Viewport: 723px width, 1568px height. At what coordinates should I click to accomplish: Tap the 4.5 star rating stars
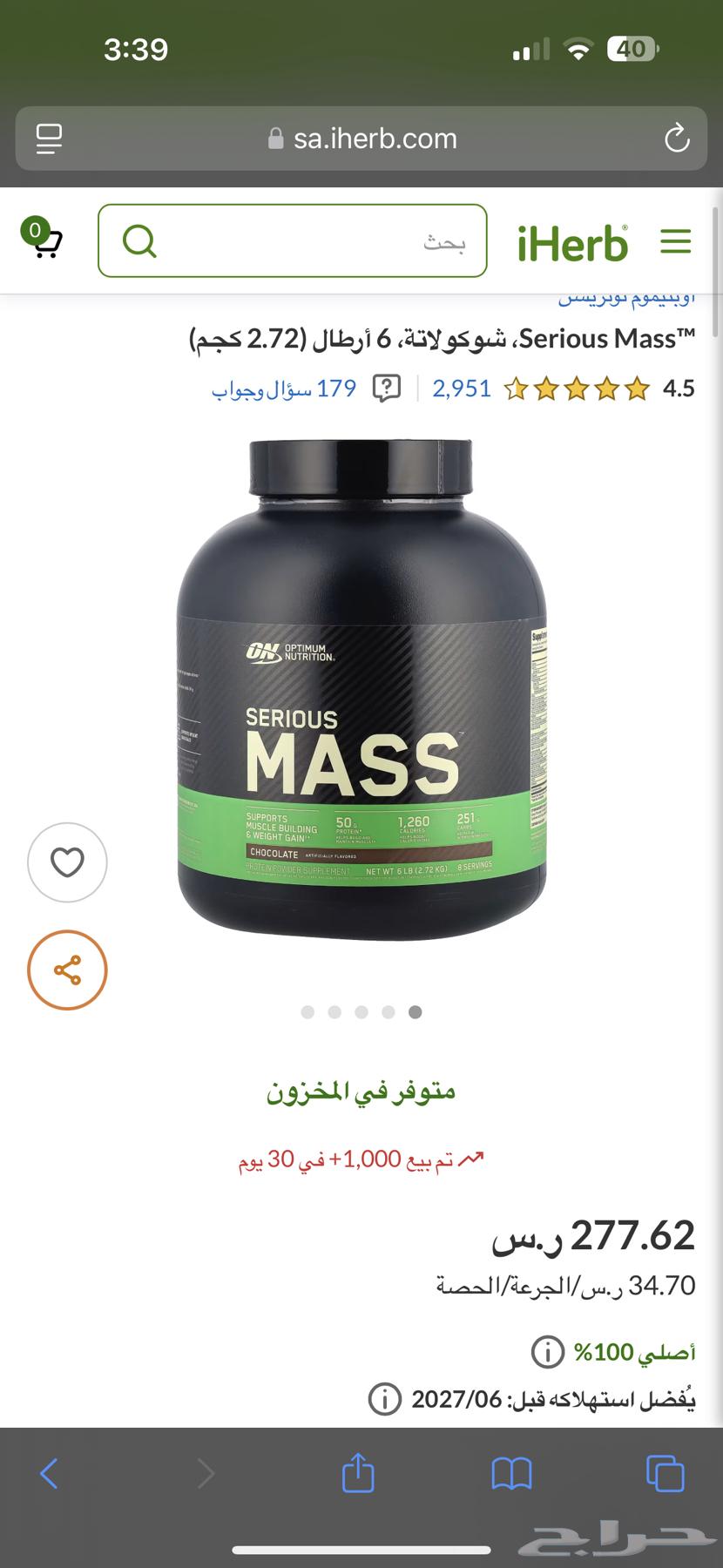click(577, 388)
